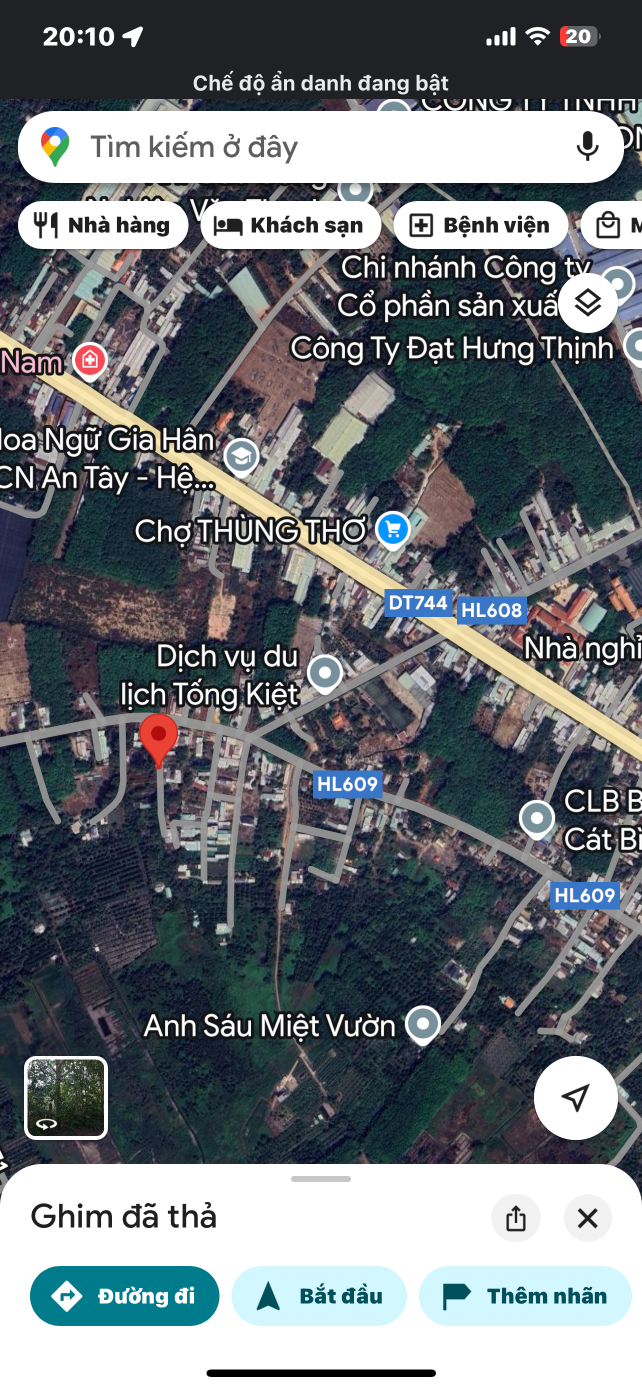Image resolution: width=642 pixels, height=1389 pixels.
Task: Select the 'Nhà hàng' filter chip
Action: [x=103, y=225]
